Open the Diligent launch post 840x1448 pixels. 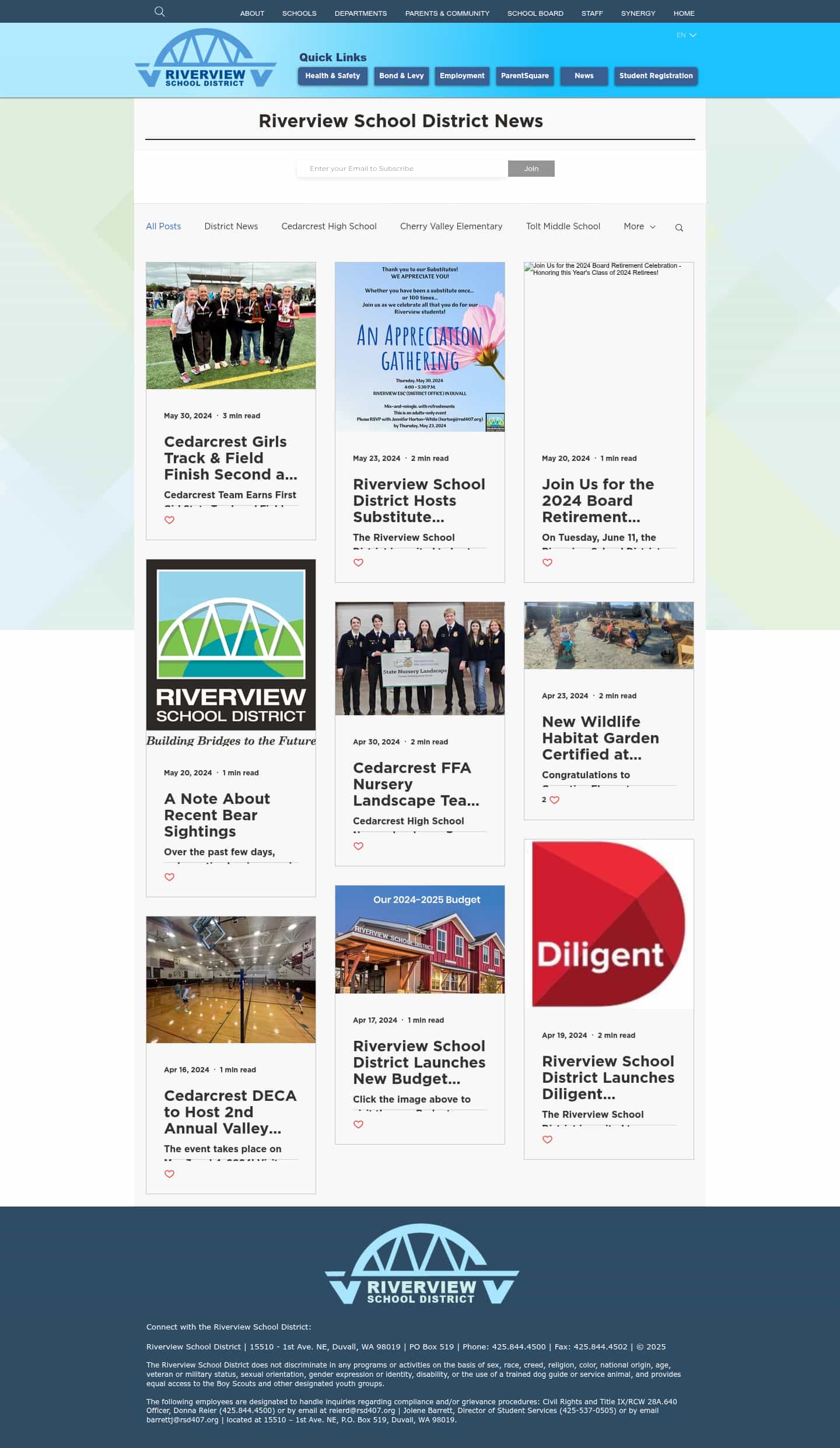608,1077
